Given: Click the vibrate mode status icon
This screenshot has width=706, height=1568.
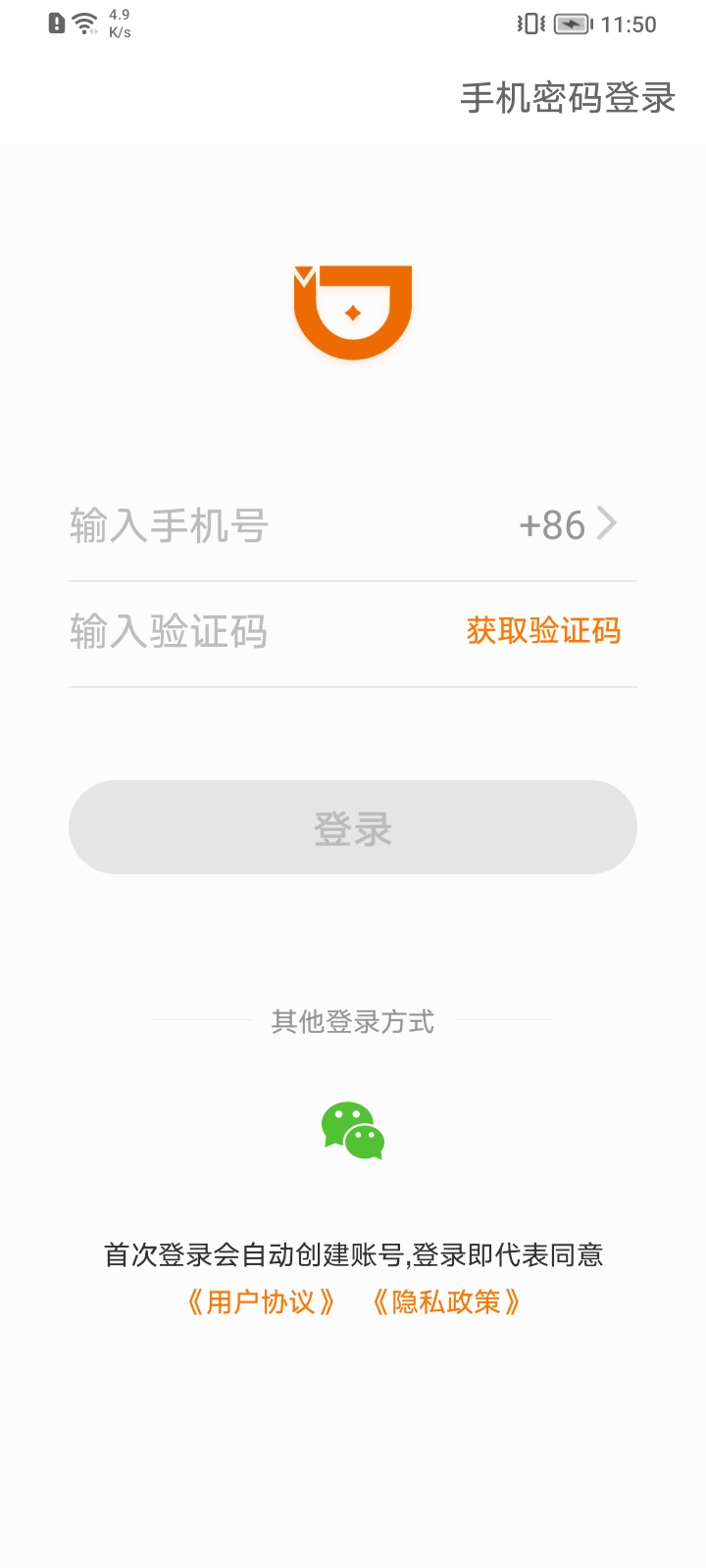Looking at the screenshot, I should tap(529, 24).
